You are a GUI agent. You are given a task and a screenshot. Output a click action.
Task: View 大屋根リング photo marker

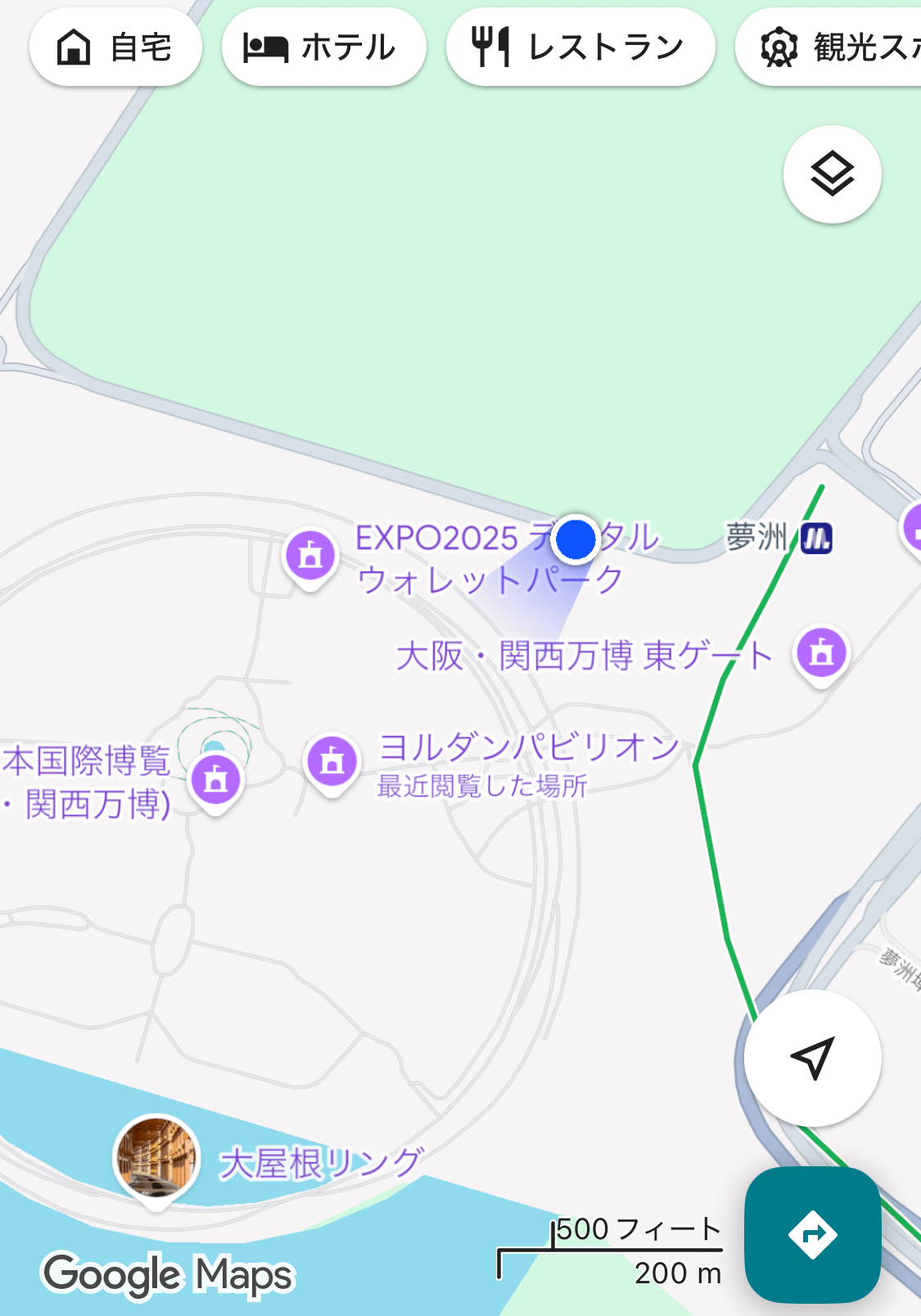pyautogui.click(x=156, y=1157)
